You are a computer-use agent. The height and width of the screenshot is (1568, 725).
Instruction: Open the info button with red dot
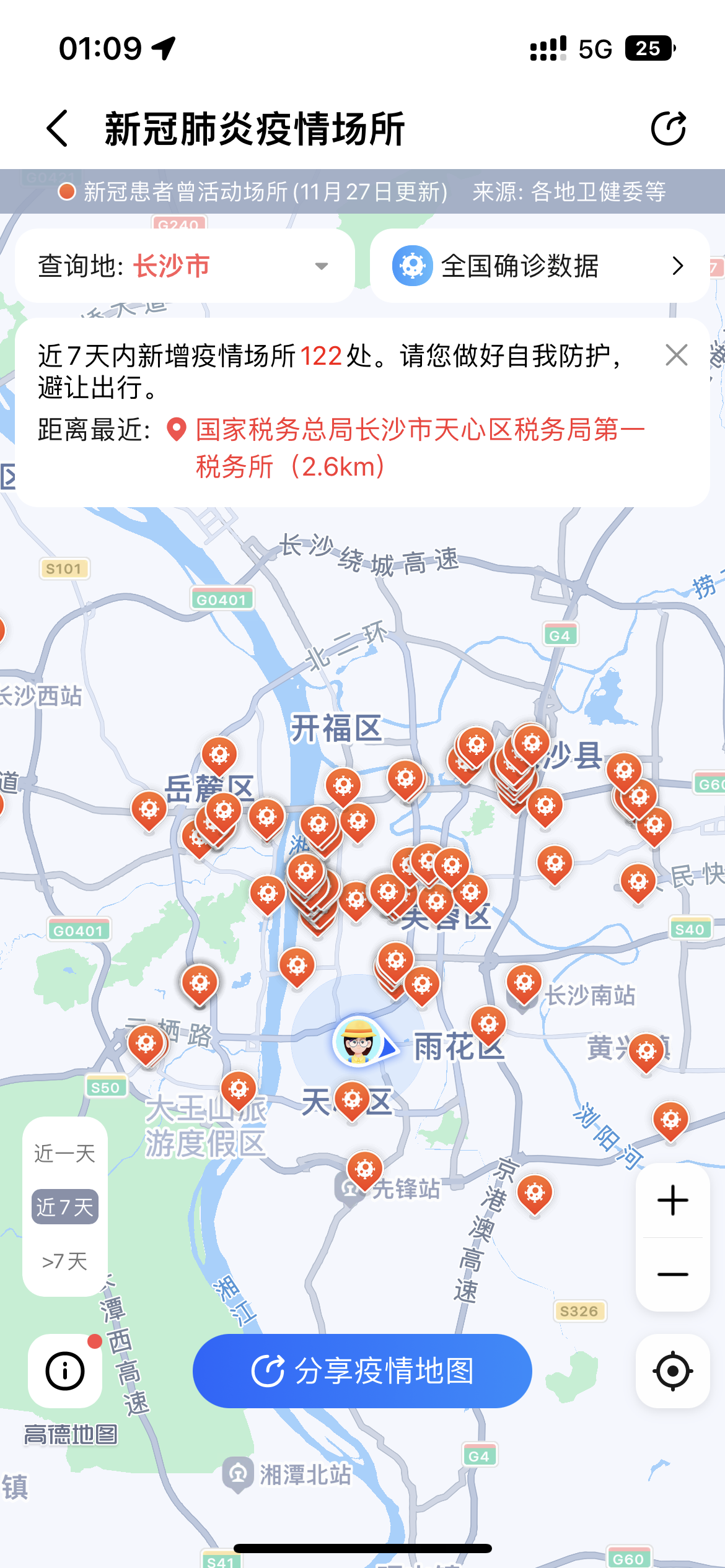tap(65, 1371)
